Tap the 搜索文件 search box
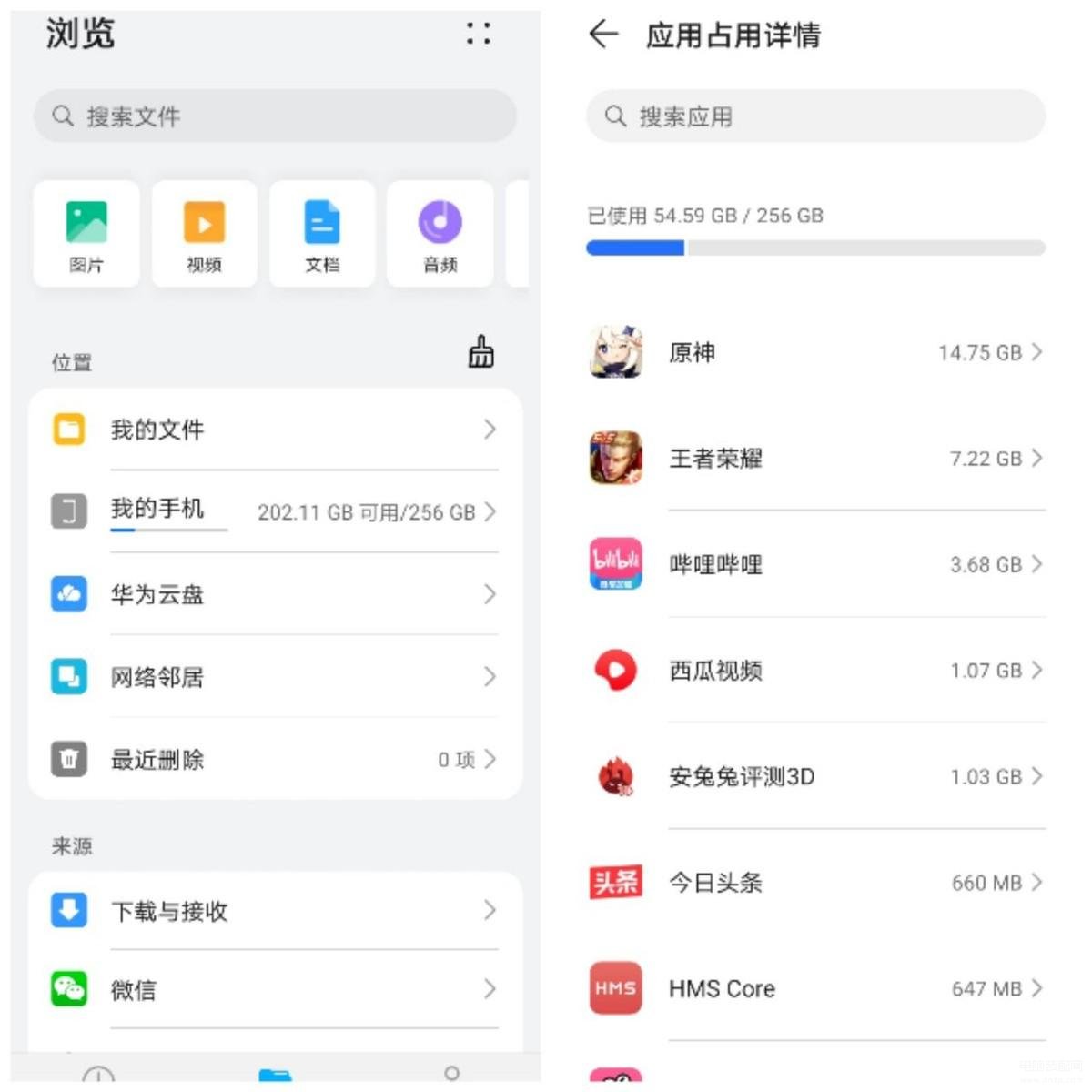 point(275,116)
